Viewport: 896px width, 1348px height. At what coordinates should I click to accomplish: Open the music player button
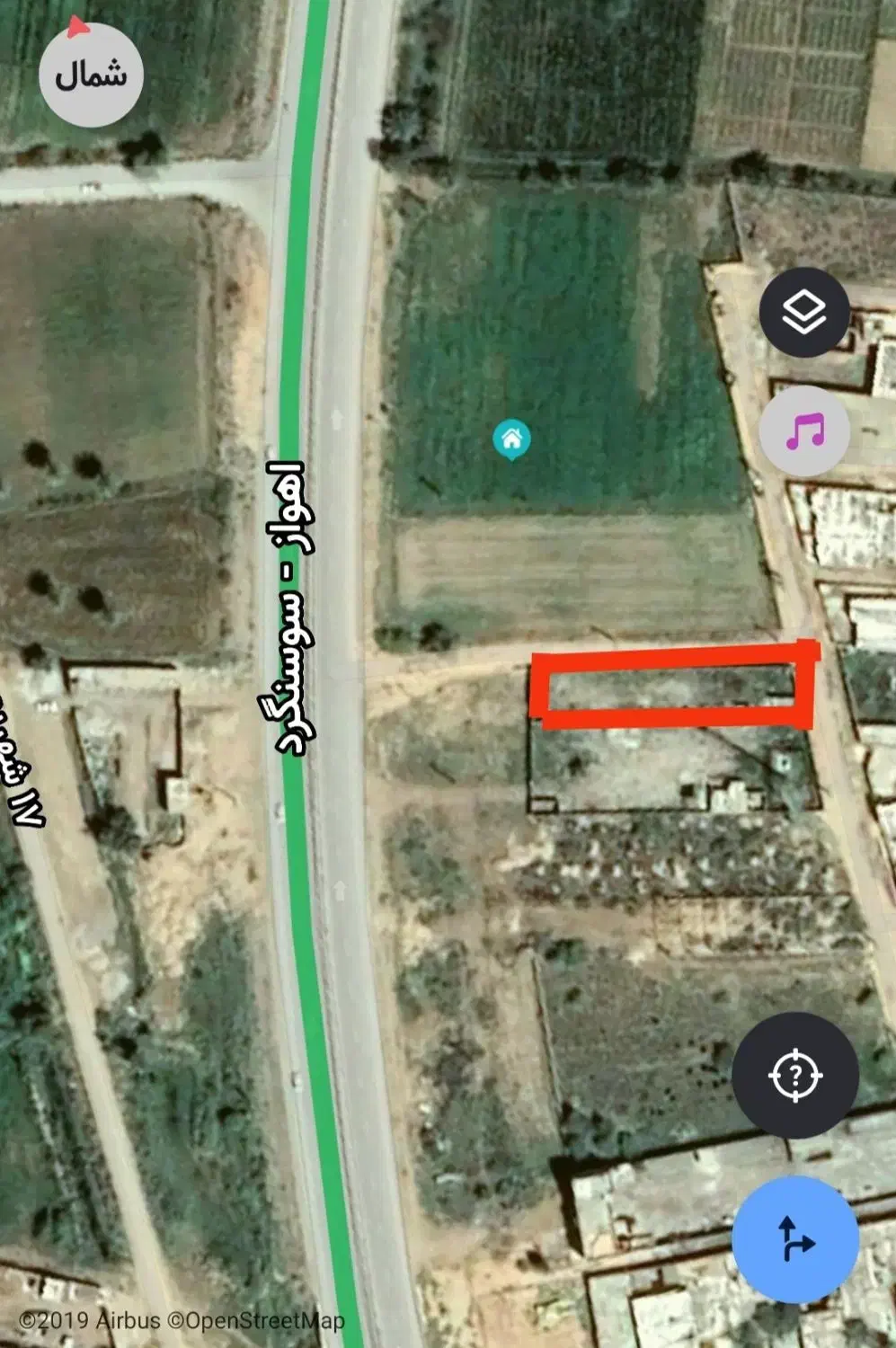803,431
